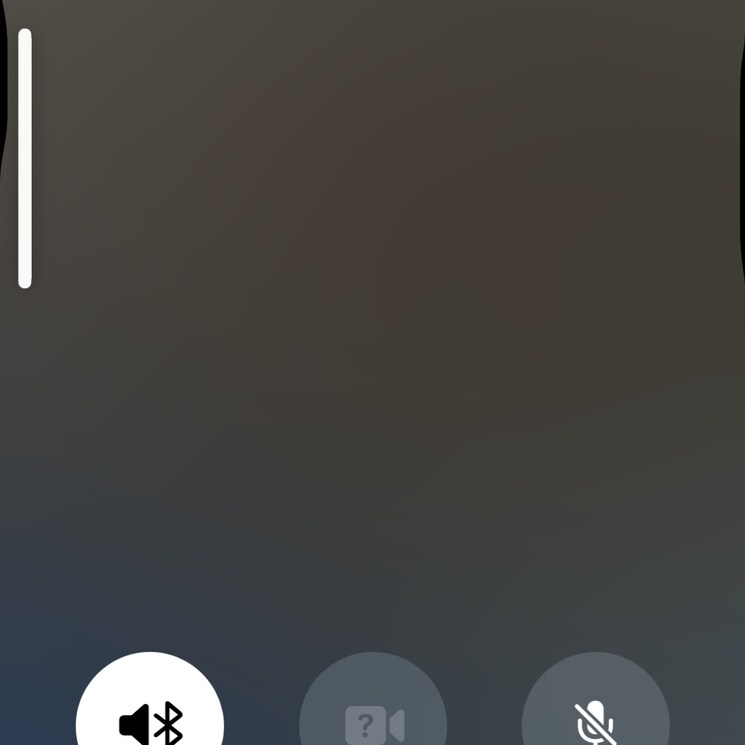Tap the Bluetooth speaker audio button
Screen dimensions: 745x745
pos(150,712)
